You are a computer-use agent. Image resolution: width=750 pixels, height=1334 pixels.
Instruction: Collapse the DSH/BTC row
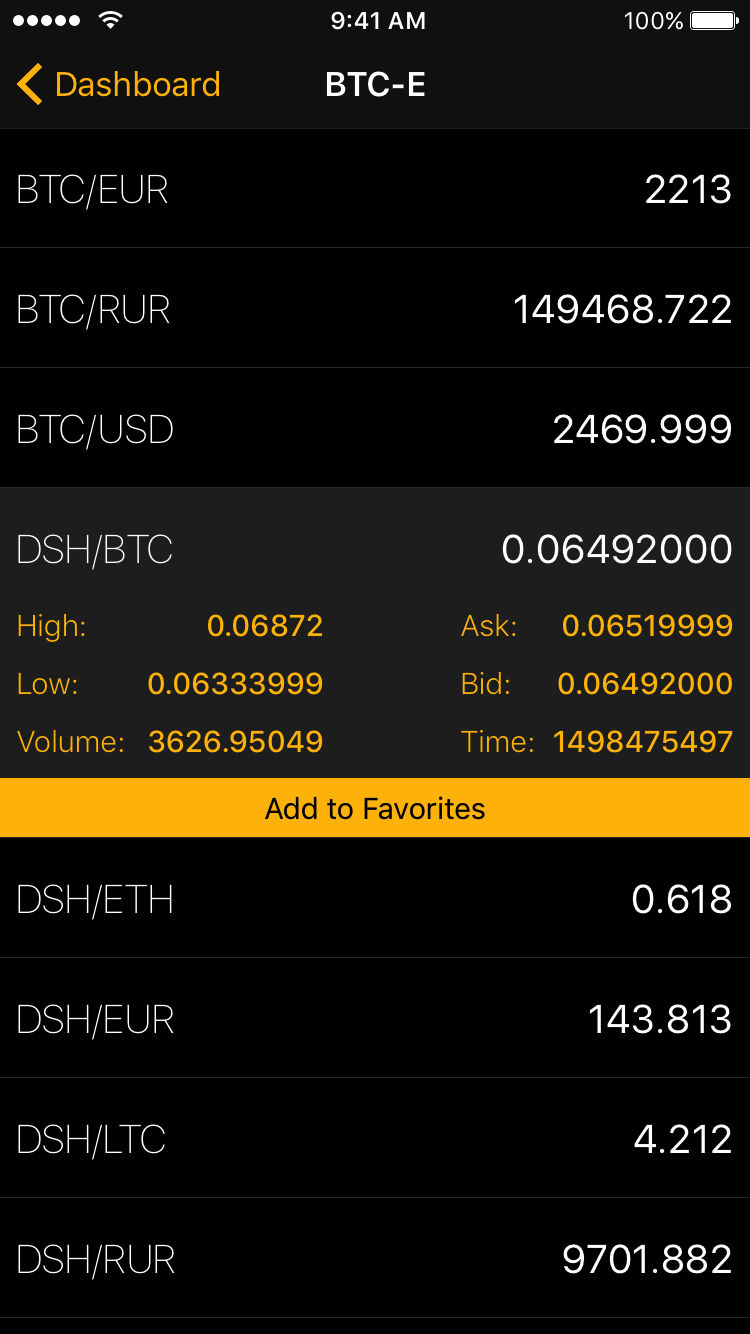[375, 549]
